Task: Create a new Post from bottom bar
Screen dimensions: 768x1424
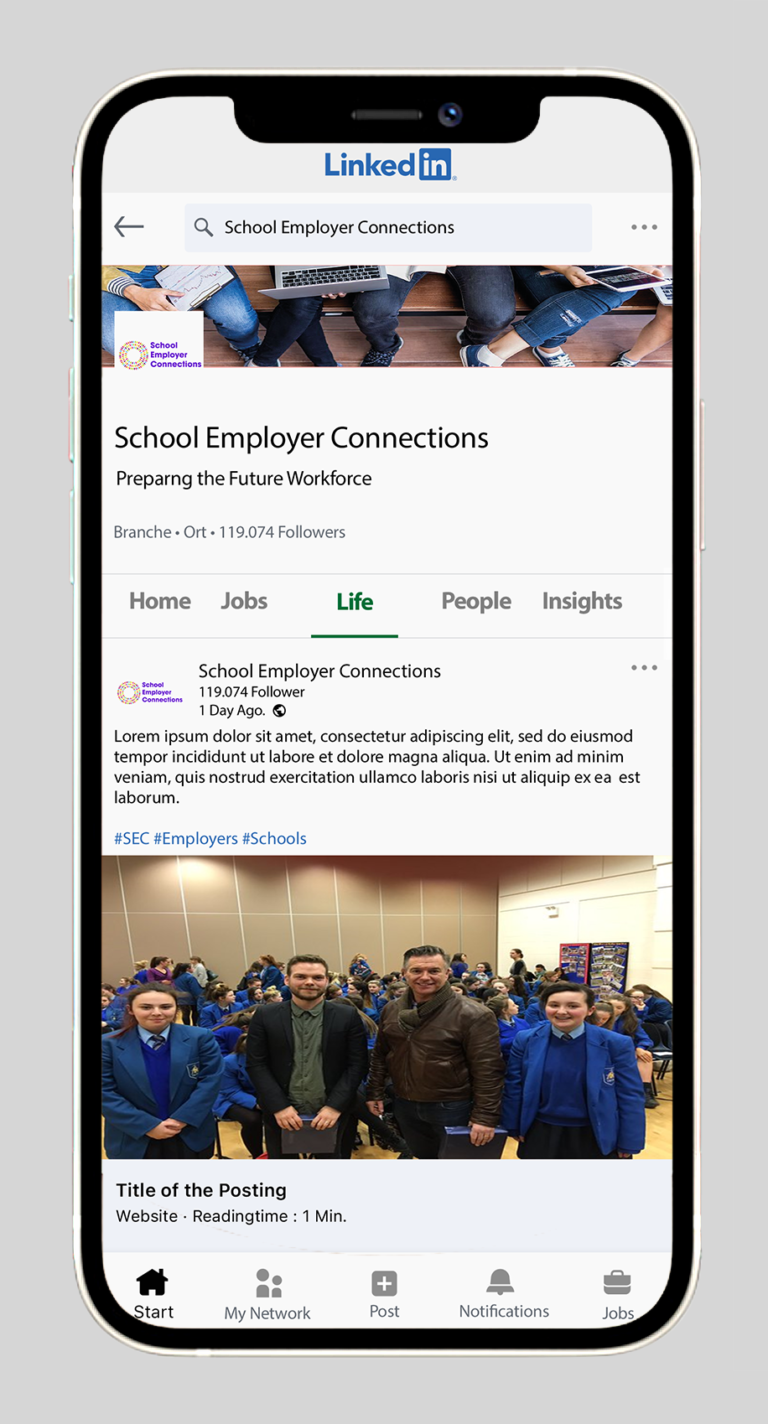Action: [x=384, y=1294]
